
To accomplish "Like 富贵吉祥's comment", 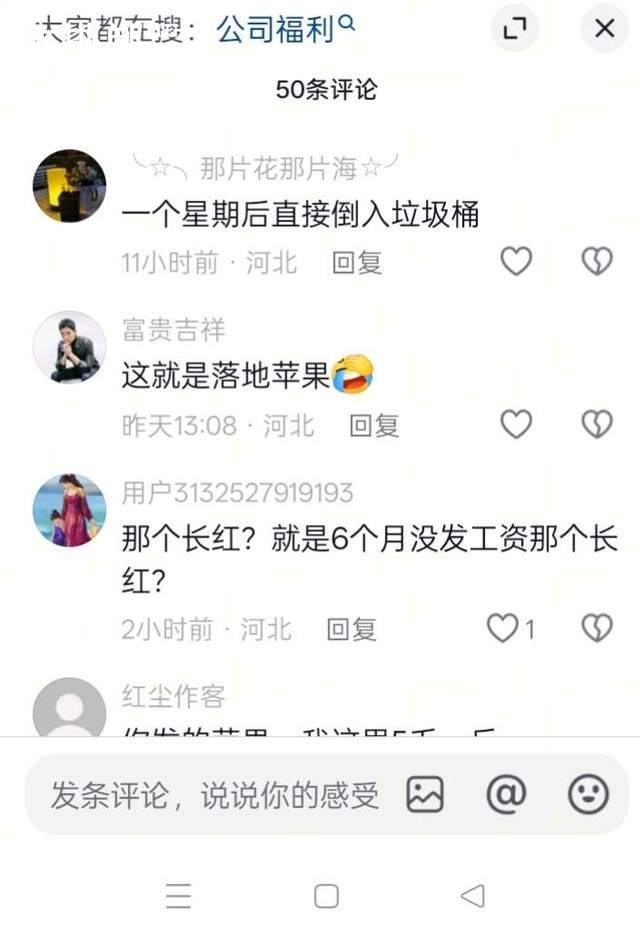I will click(x=516, y=424).
